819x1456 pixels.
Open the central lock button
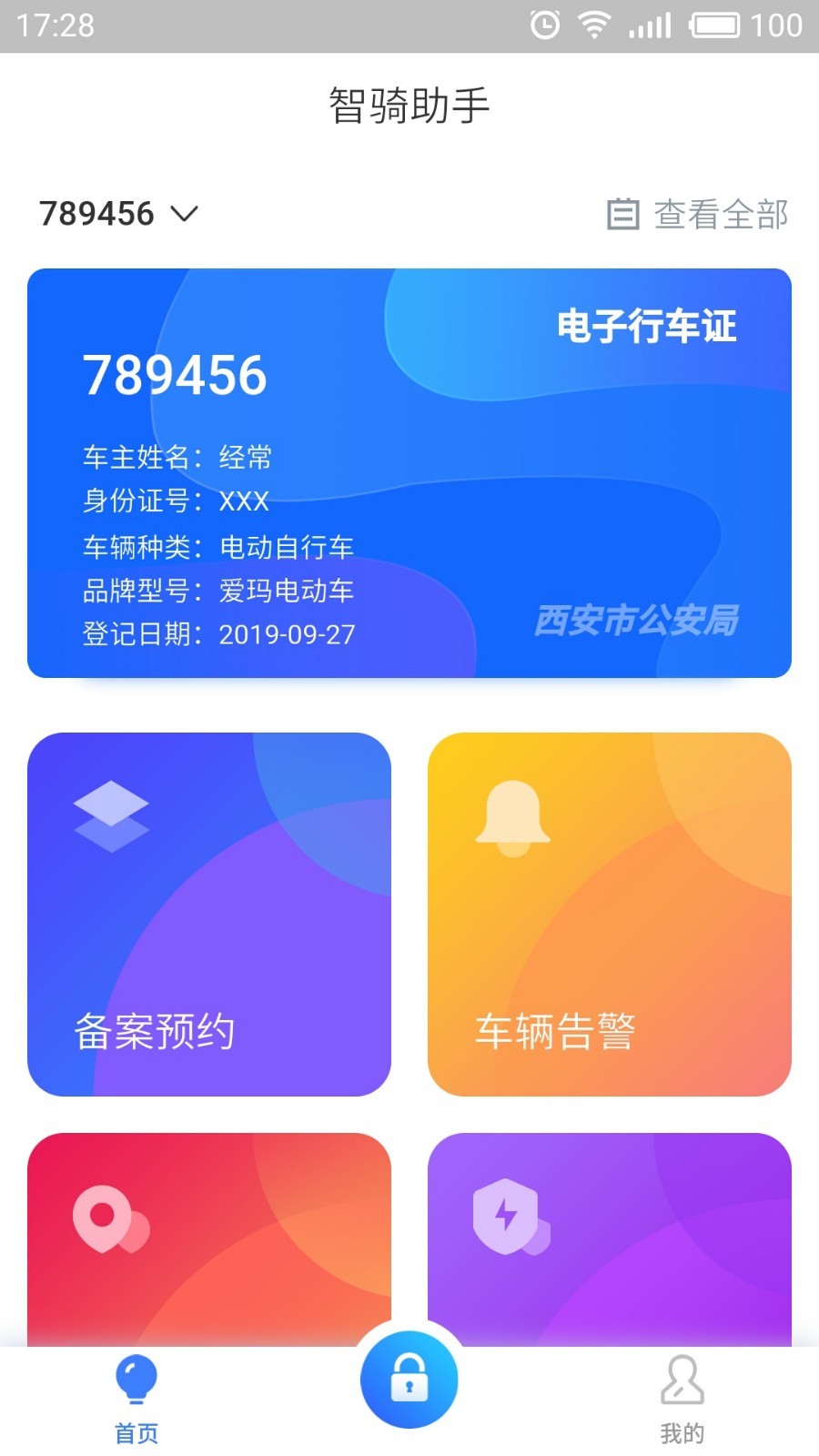[409, 1379]
